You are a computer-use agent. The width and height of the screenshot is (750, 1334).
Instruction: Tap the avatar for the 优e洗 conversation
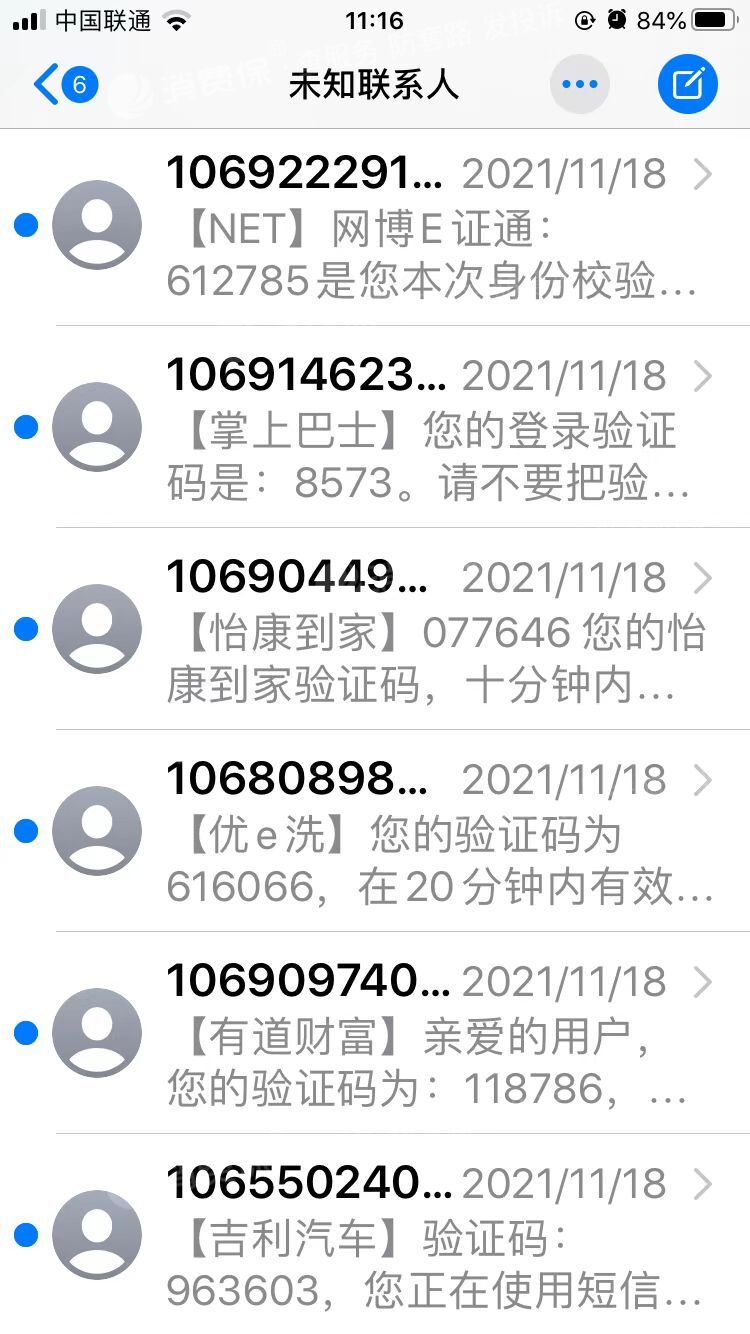[x=96, y=831]
